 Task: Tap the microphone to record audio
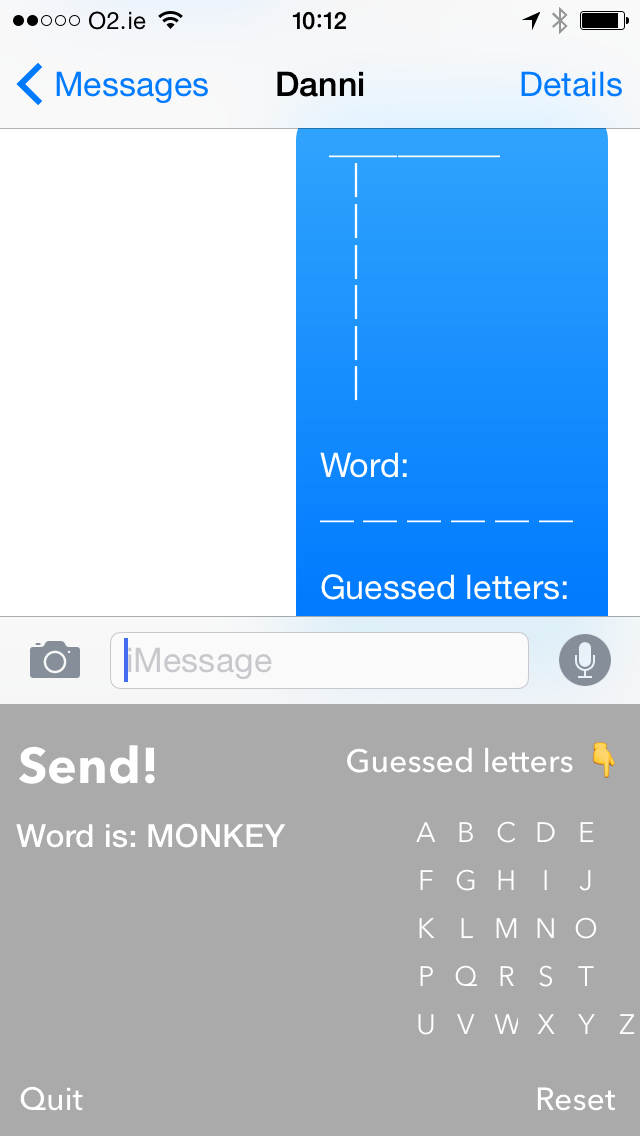pyautogui.click(x=584, y=660)
